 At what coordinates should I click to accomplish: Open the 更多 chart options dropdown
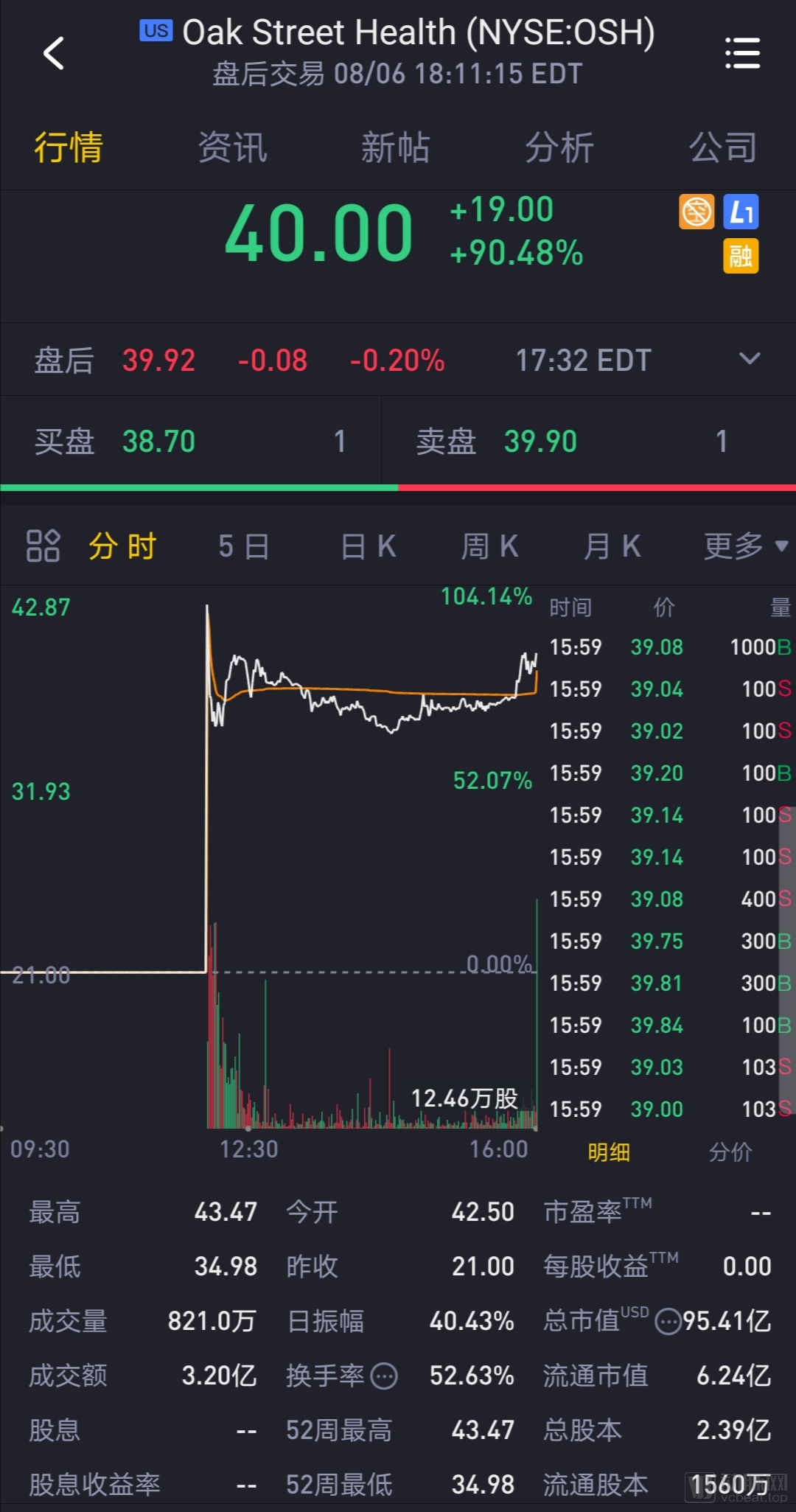point(746,546)
